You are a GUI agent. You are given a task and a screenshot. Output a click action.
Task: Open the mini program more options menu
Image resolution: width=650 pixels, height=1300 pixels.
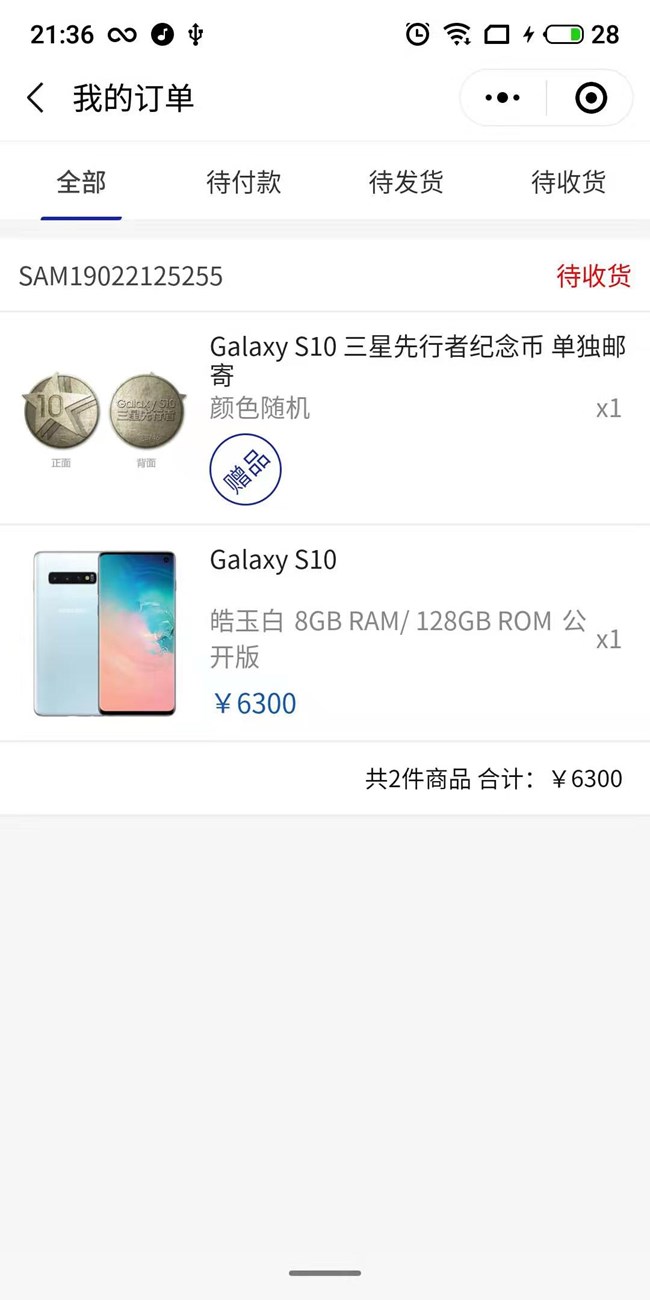[x=502, y=98]
